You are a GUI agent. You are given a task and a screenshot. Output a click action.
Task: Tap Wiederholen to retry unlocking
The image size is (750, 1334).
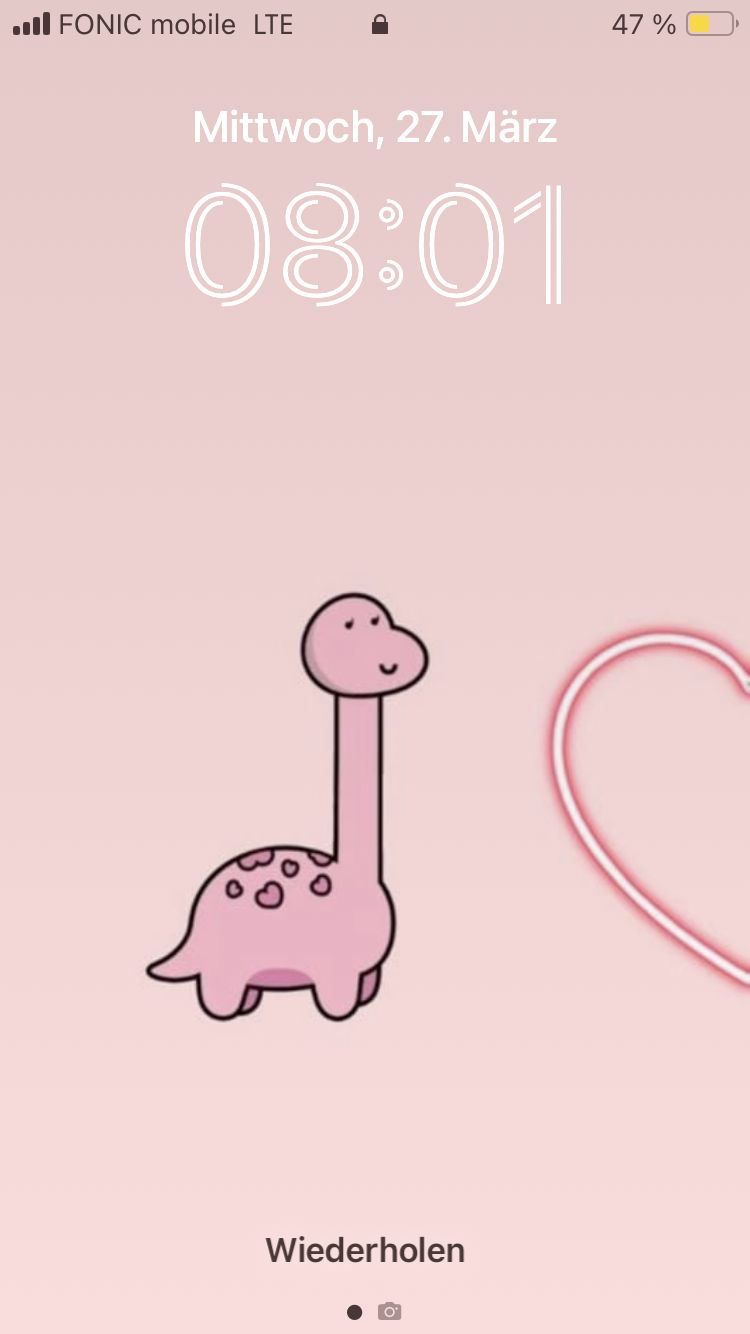coord(365,1250)
